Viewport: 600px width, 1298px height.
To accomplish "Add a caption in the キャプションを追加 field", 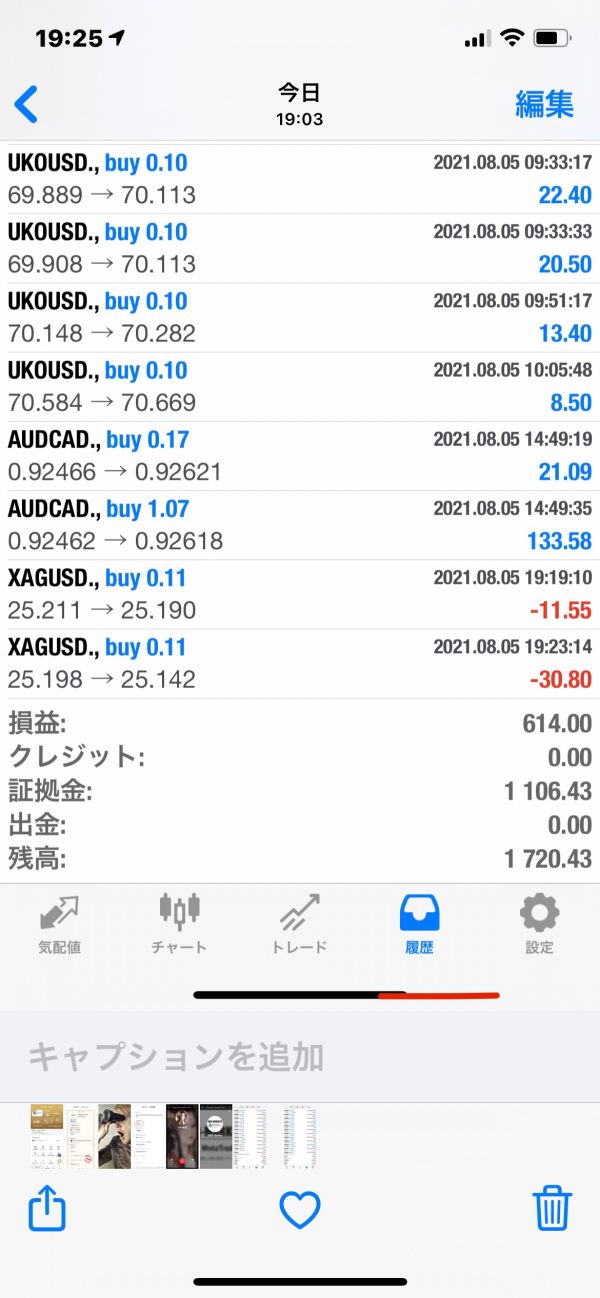I will pyautogui.click(x=175, y=1056).
